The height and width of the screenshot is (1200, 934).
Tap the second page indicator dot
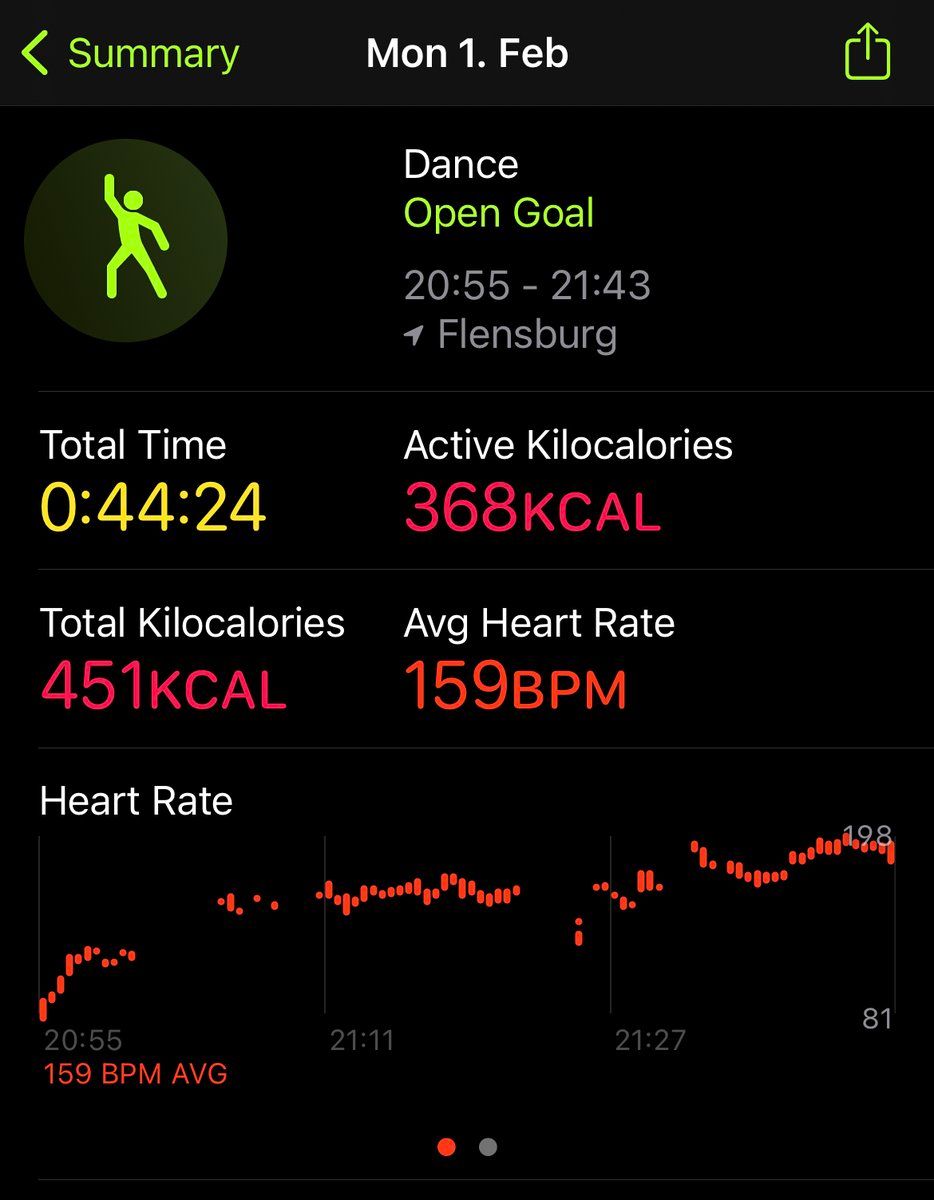[x=488, y=1147]
